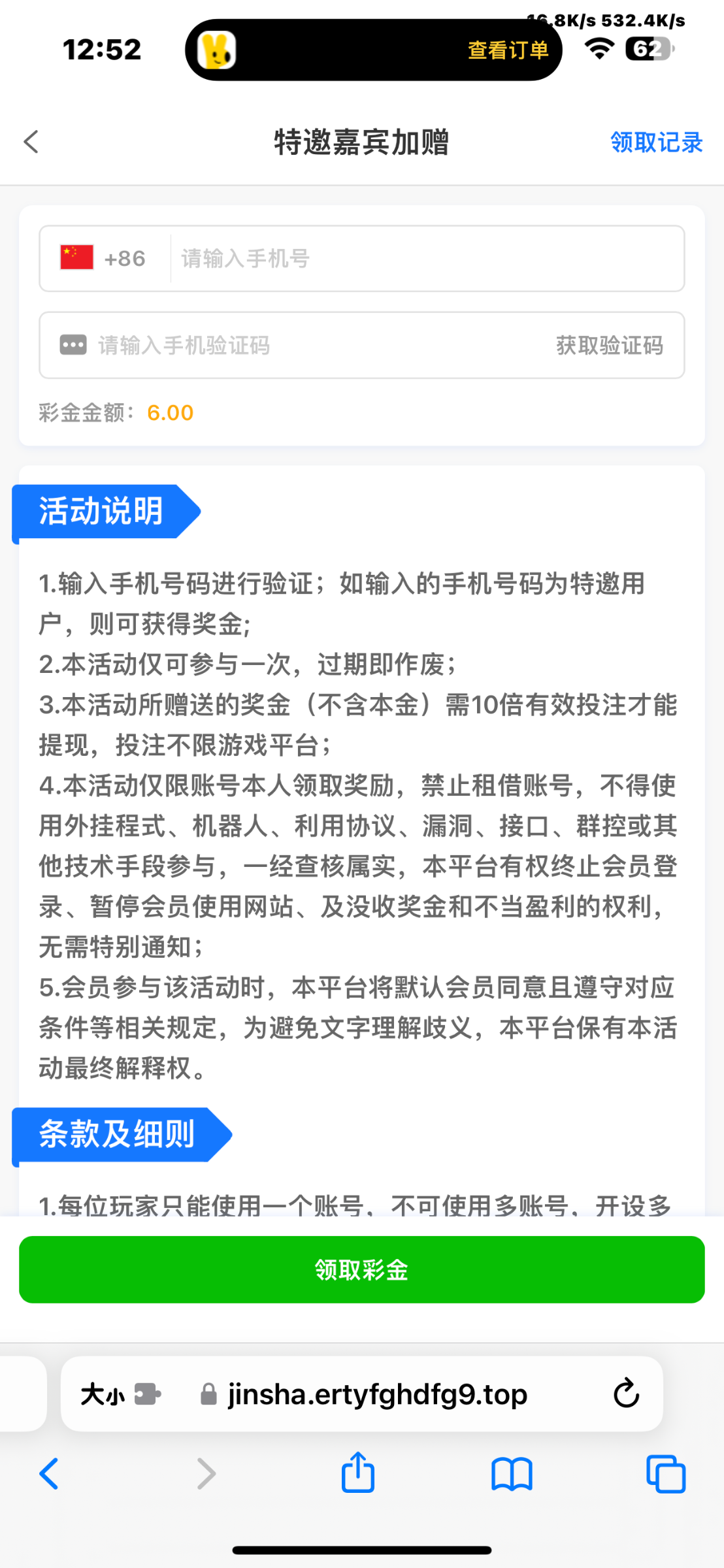Screen dimensions: 724x1568
Task: Tap 查看订单 in the Dynamic Island
Action: 508,50
